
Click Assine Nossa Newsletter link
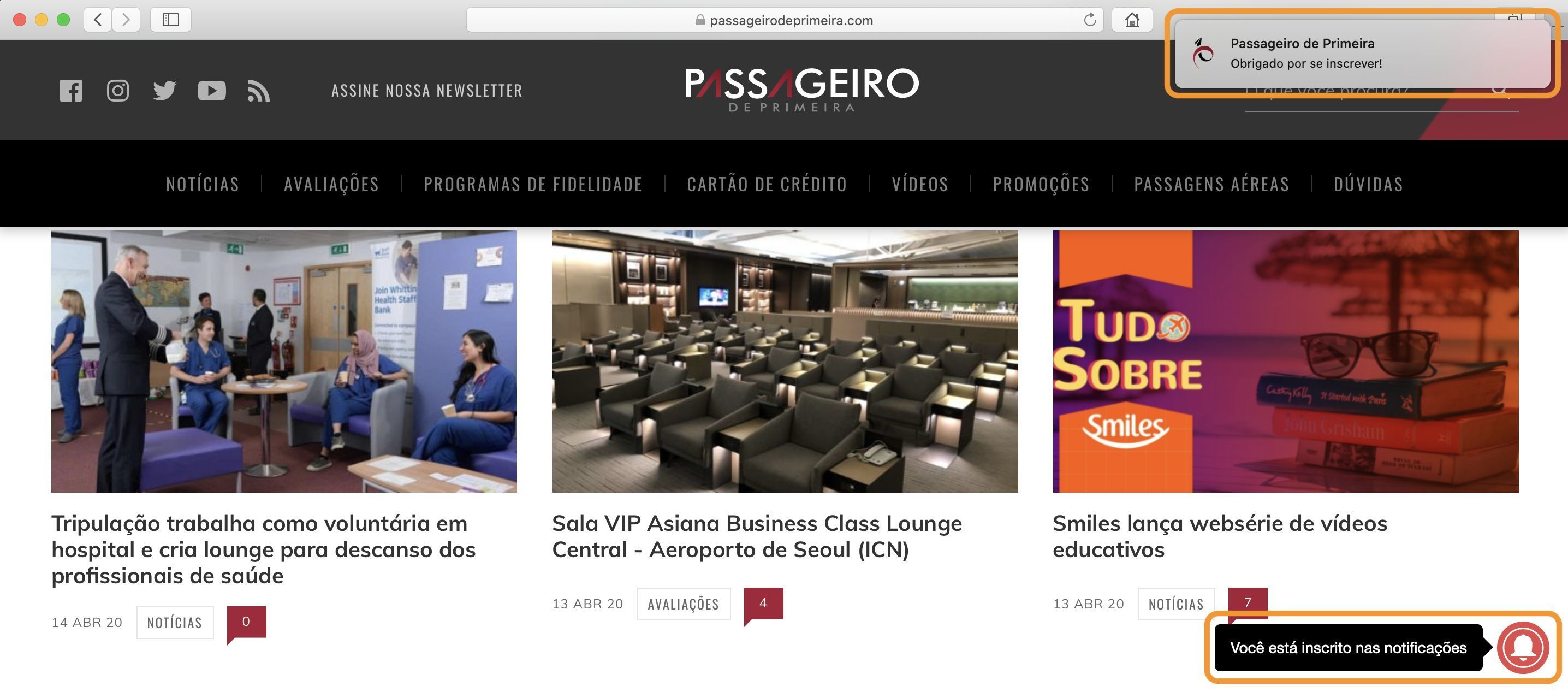coord(427,91)
